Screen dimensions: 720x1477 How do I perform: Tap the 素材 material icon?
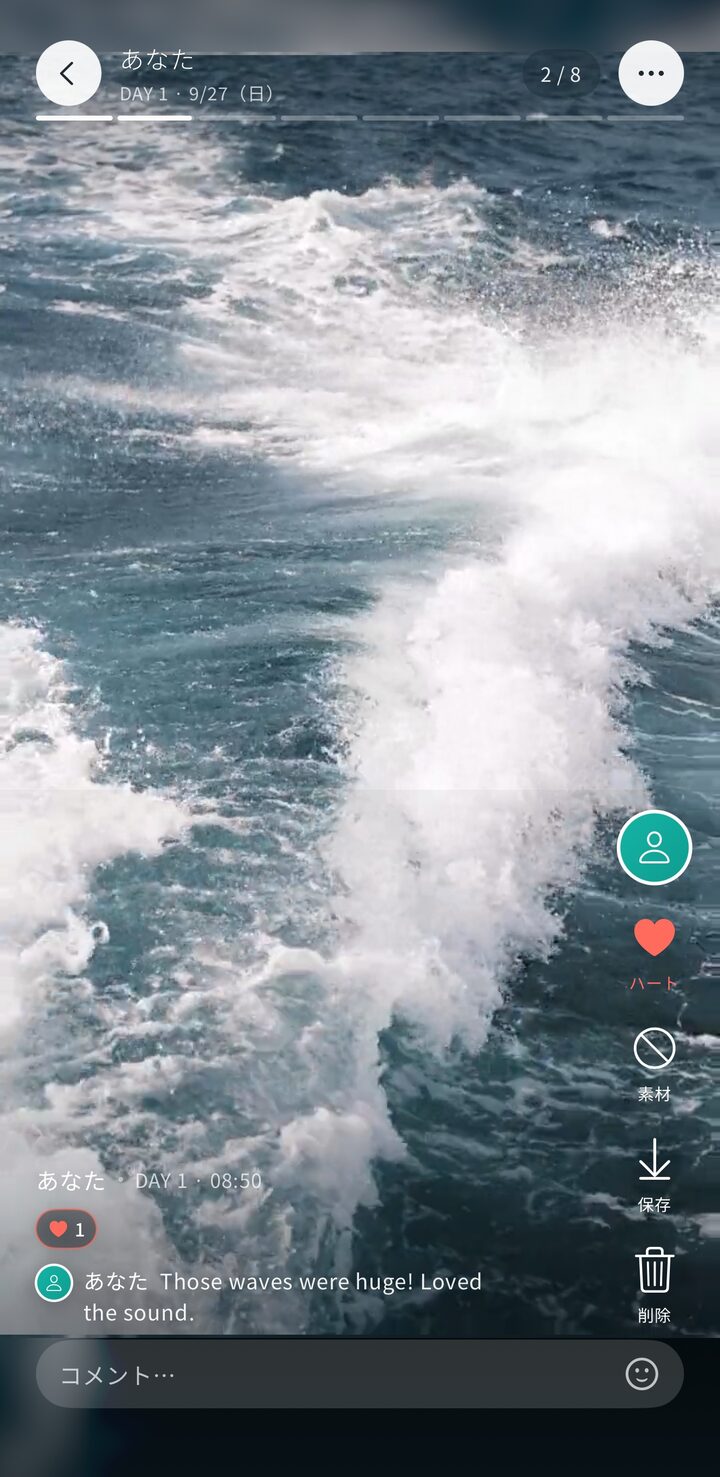click(x=654, y=1064)
